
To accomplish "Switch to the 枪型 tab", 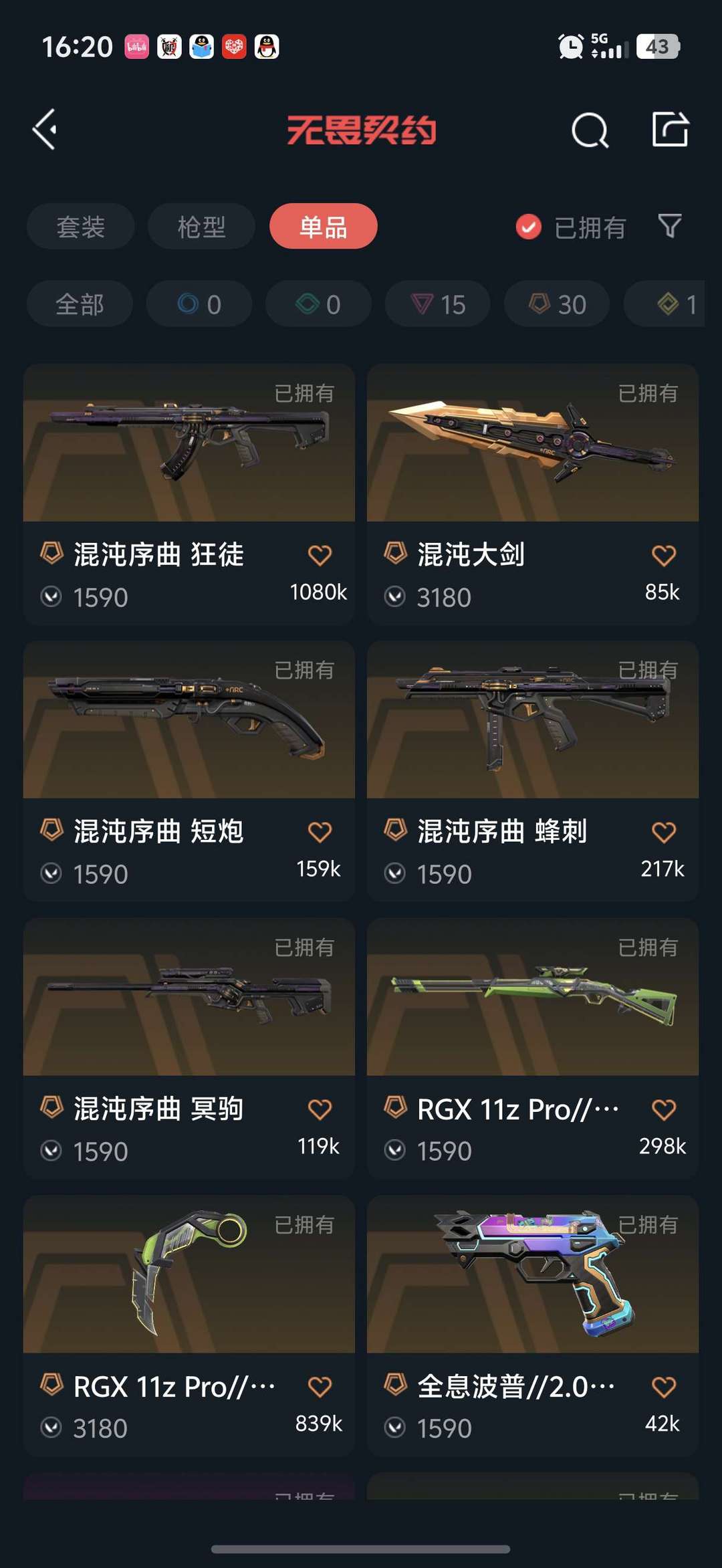I will 201,227.
